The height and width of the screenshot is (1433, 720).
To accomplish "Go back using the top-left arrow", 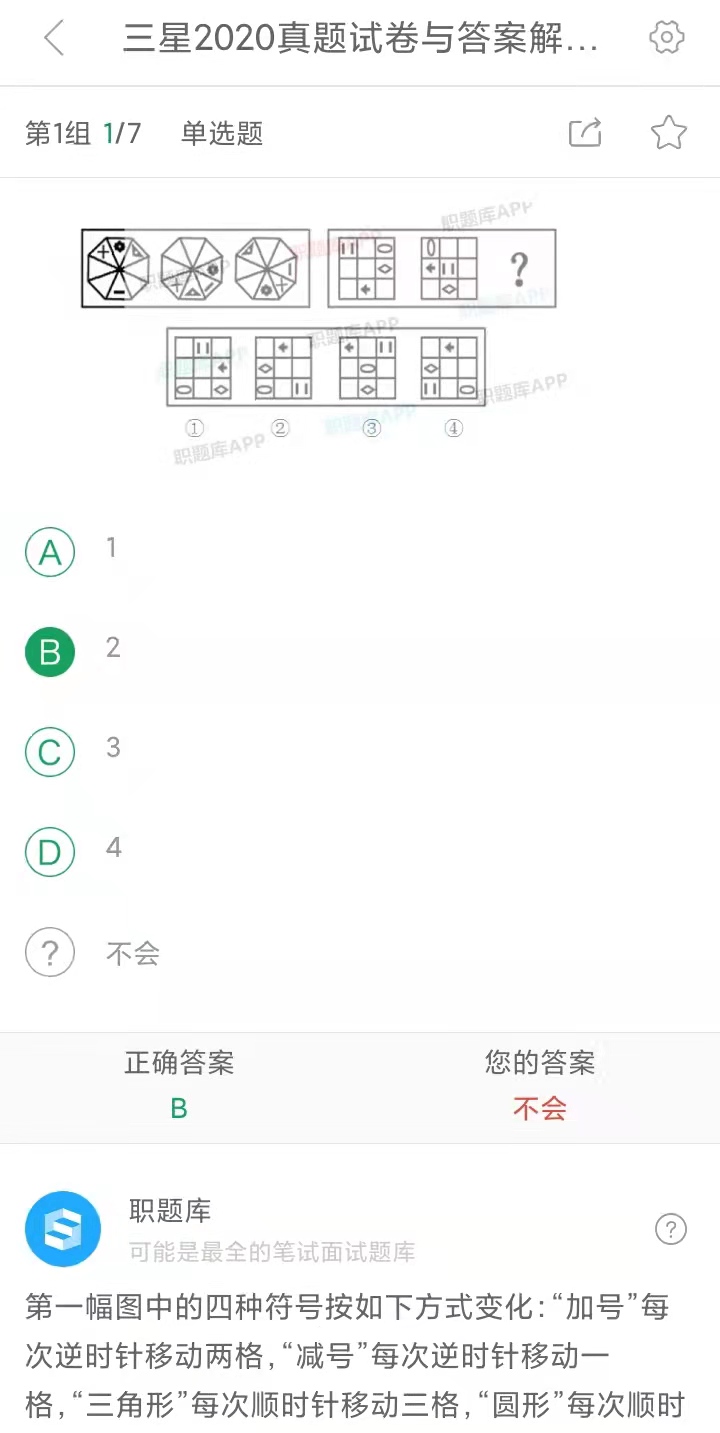I will 54,39.
